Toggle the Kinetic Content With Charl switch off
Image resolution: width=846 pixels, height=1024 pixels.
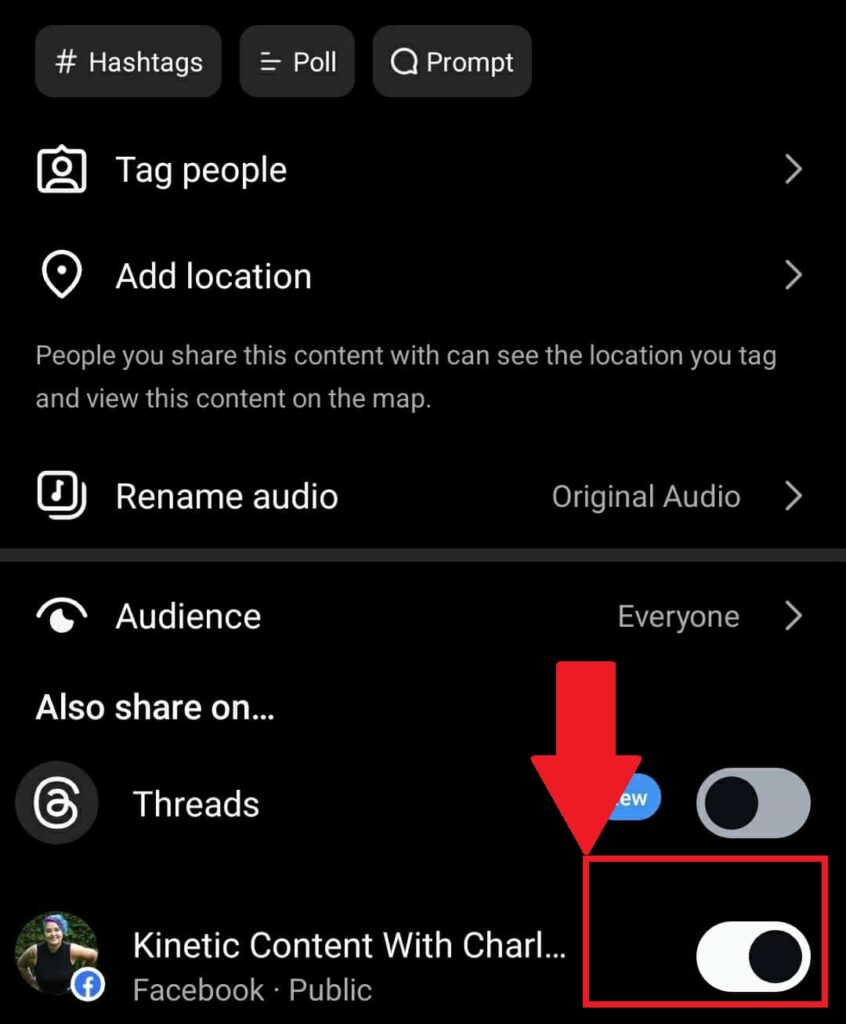click(x=753, y=957)
